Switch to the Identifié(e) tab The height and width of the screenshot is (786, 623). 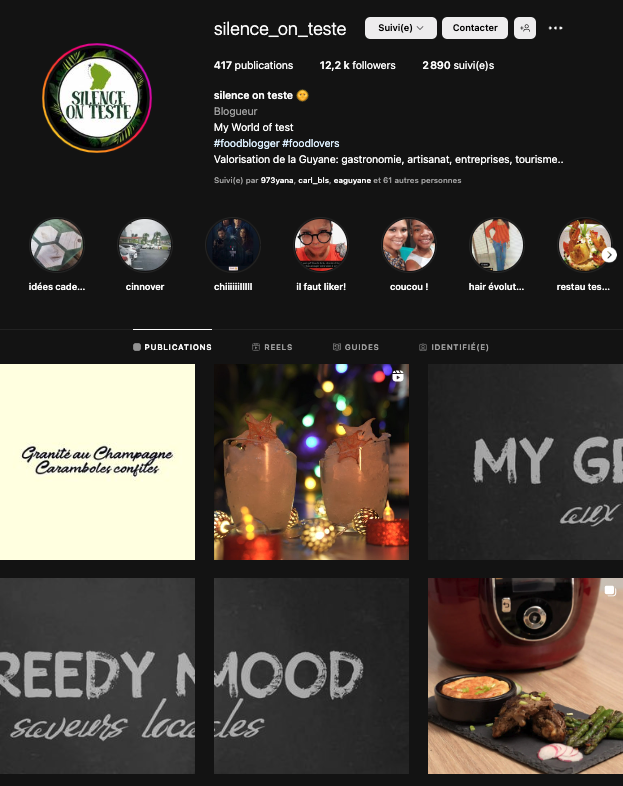(453, 347)
